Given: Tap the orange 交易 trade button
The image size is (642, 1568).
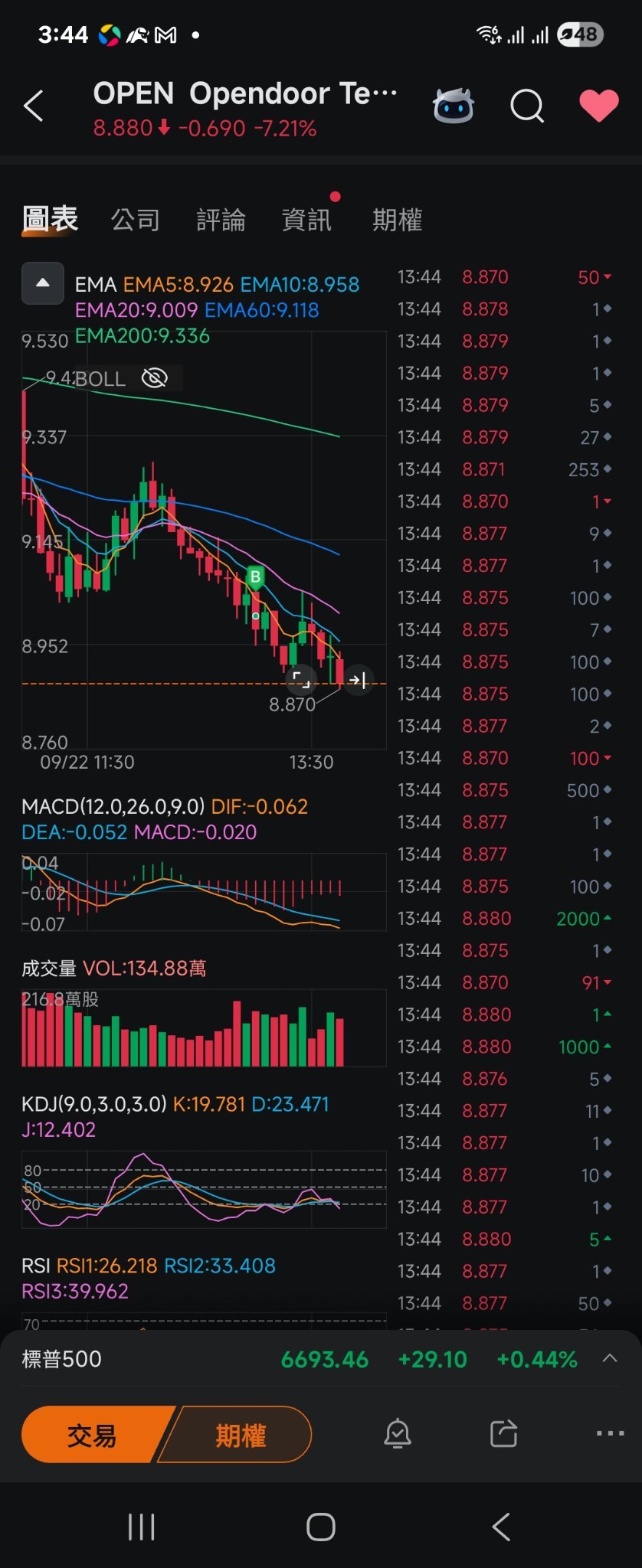Looking at the screenshot, I should tap(92, 1435).
